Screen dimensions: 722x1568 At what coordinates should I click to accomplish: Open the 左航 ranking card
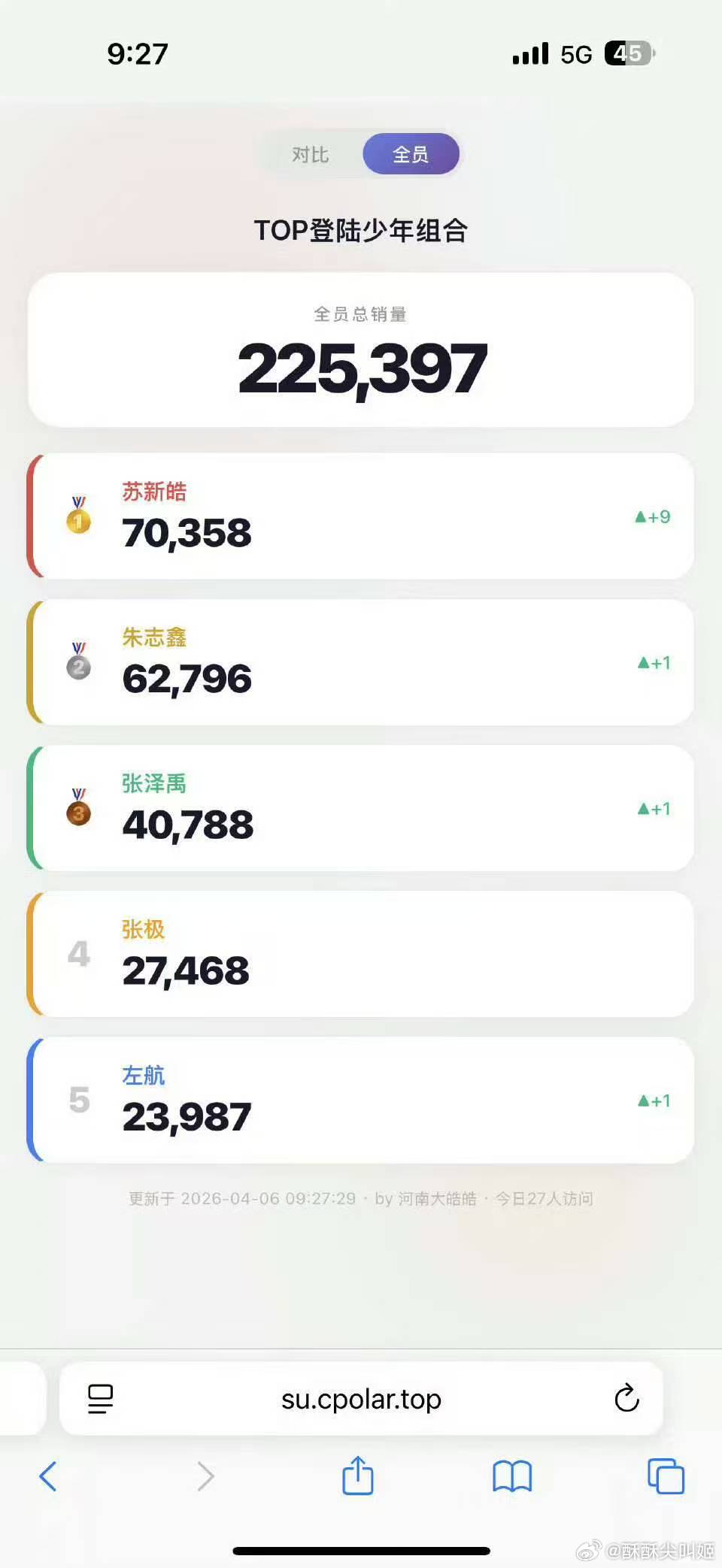(x=361, y=1101)
